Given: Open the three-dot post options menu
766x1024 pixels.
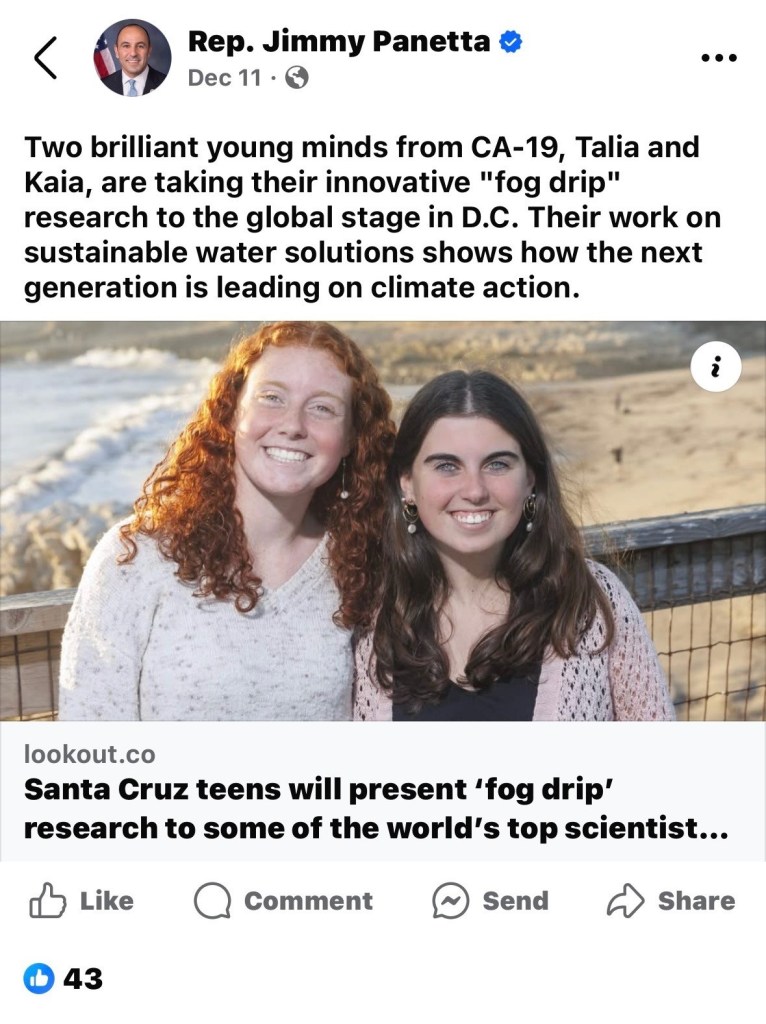Looking at the screenshot, I should click(718, 58).
